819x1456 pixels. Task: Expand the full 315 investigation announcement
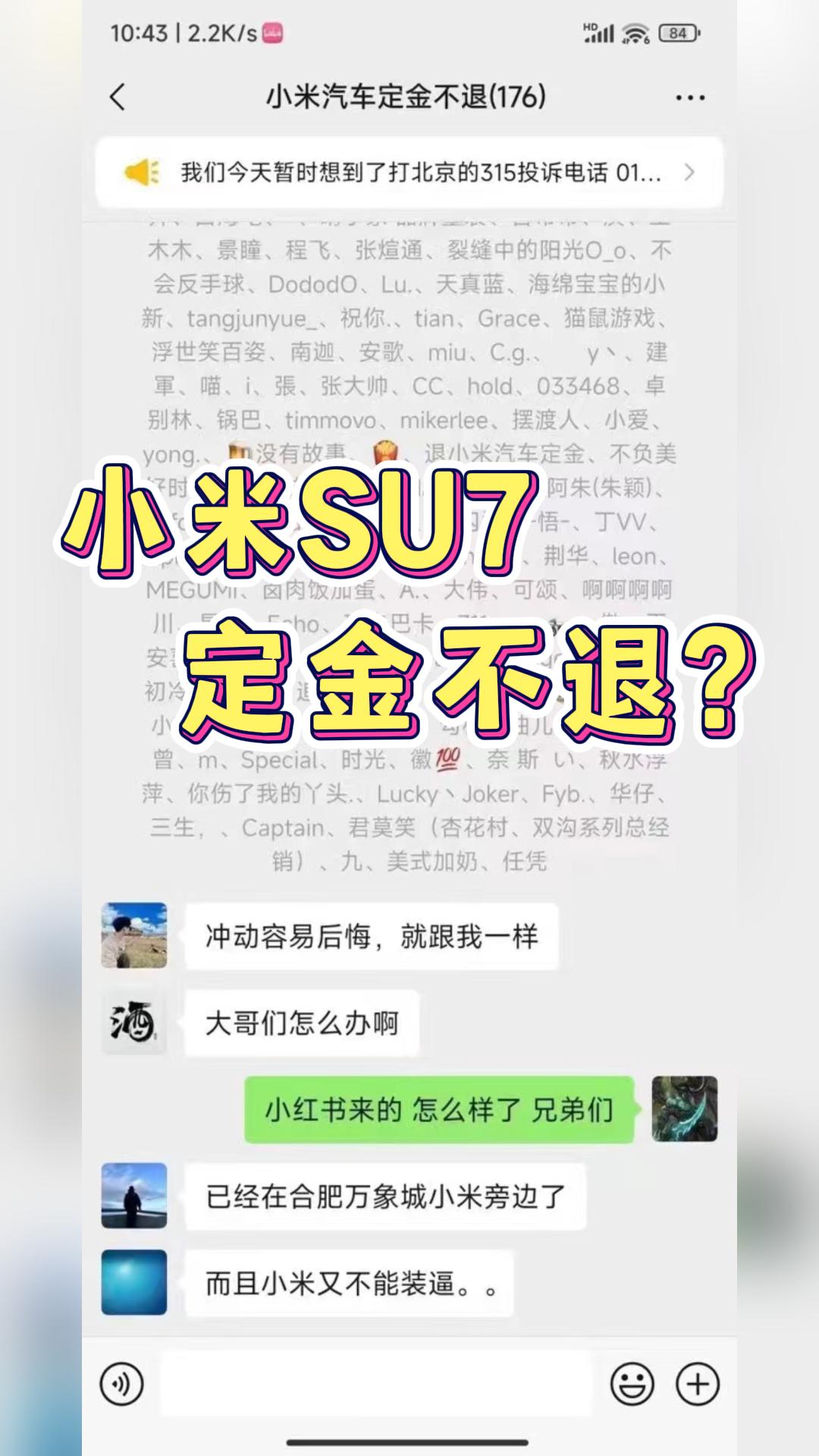(x=688, y=174)
